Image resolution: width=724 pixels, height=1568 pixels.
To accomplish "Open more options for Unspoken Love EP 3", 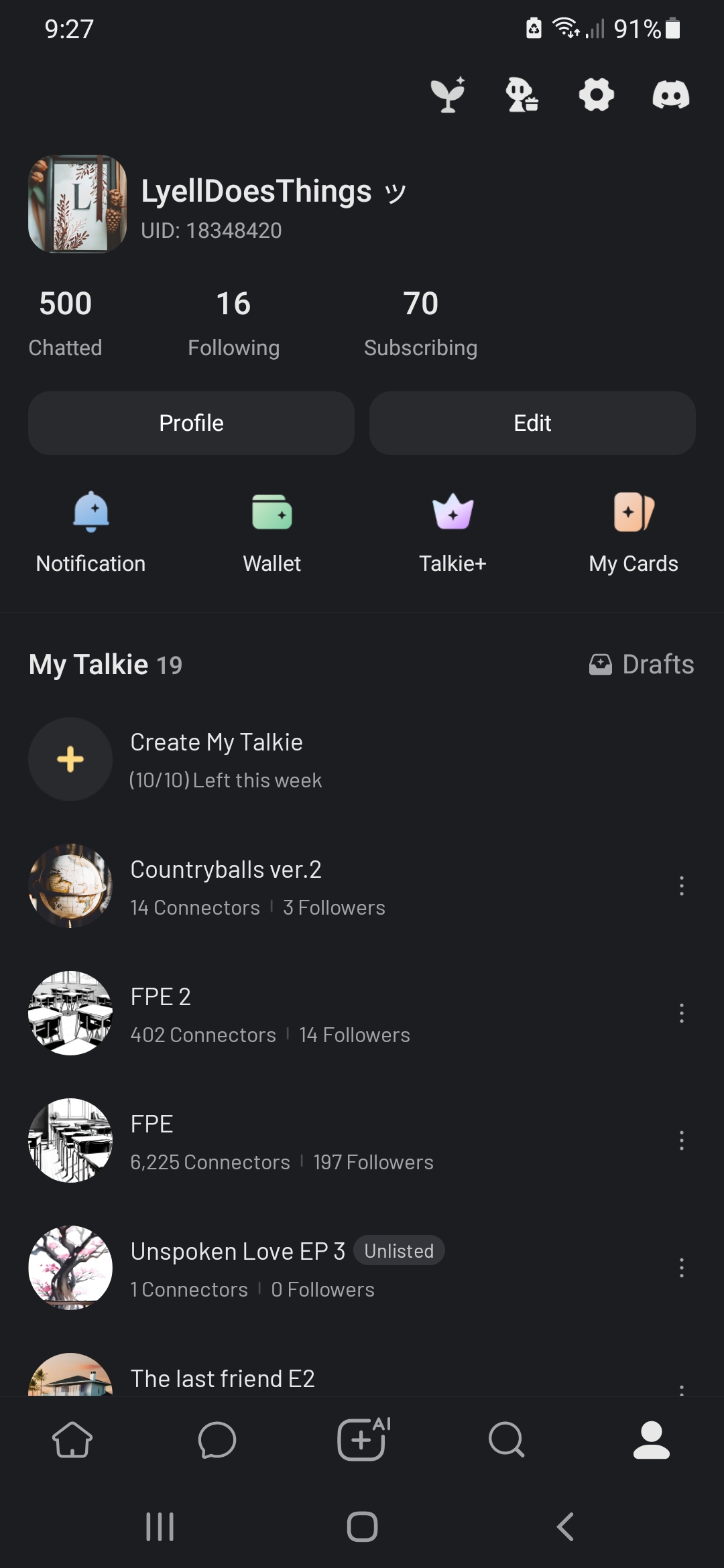I will point(682,1268).
